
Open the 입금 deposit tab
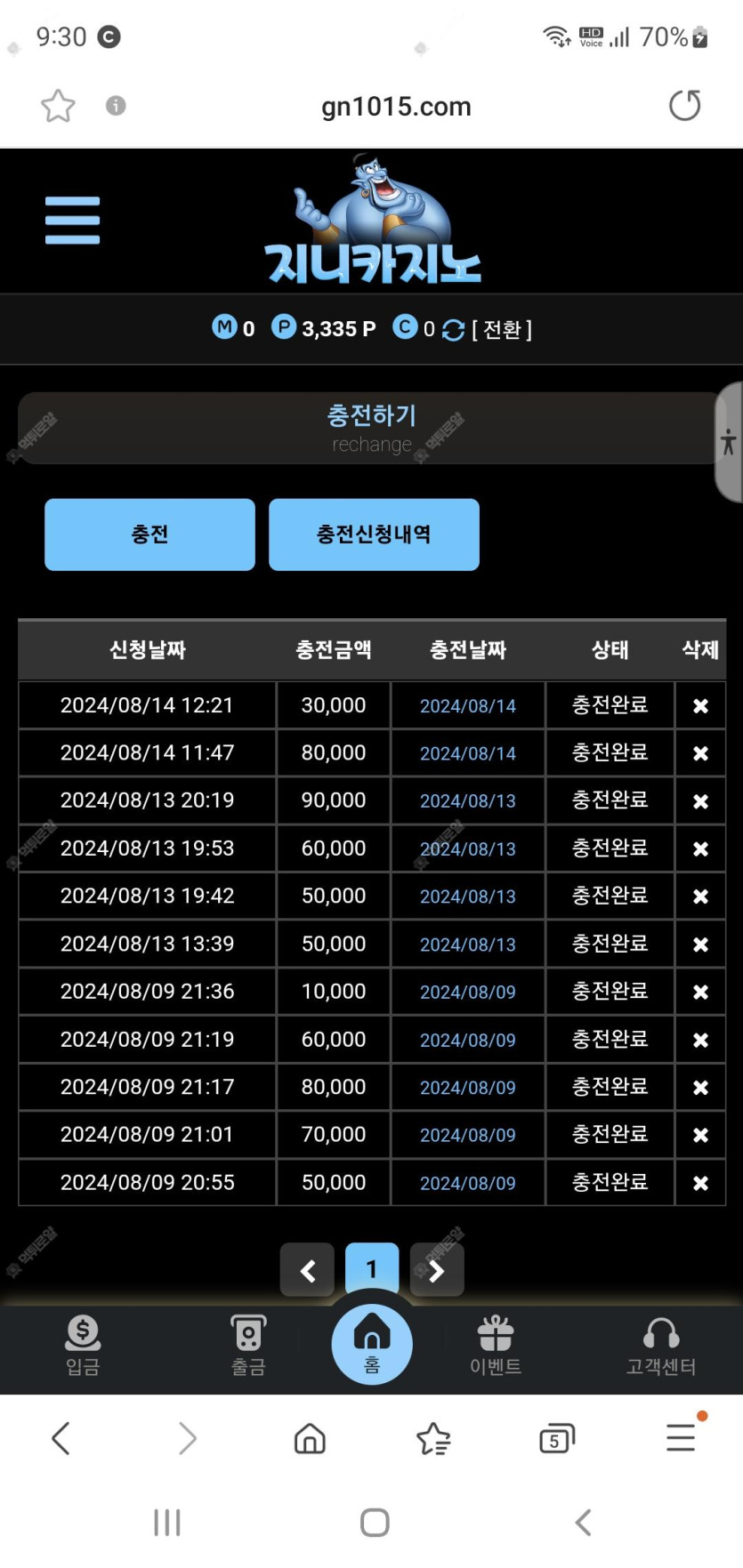[83, 1345]
